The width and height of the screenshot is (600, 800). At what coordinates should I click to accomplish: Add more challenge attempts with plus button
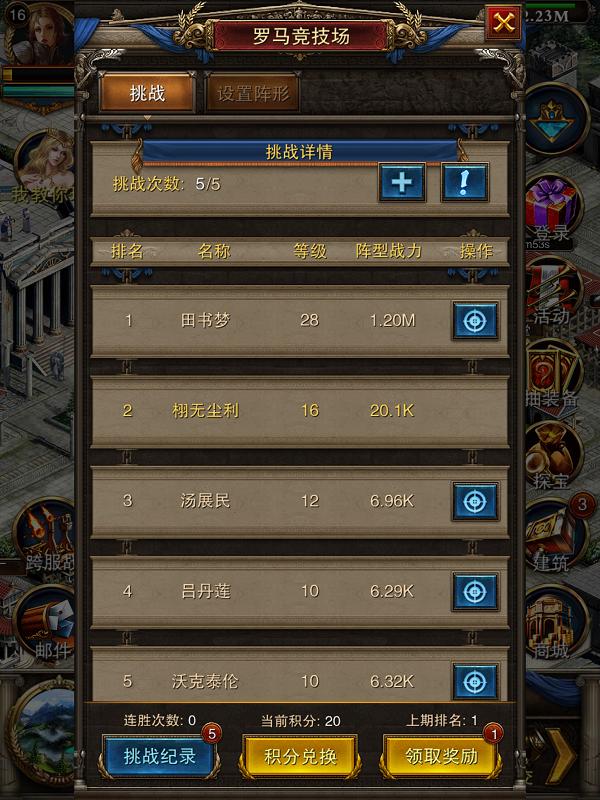401,183
